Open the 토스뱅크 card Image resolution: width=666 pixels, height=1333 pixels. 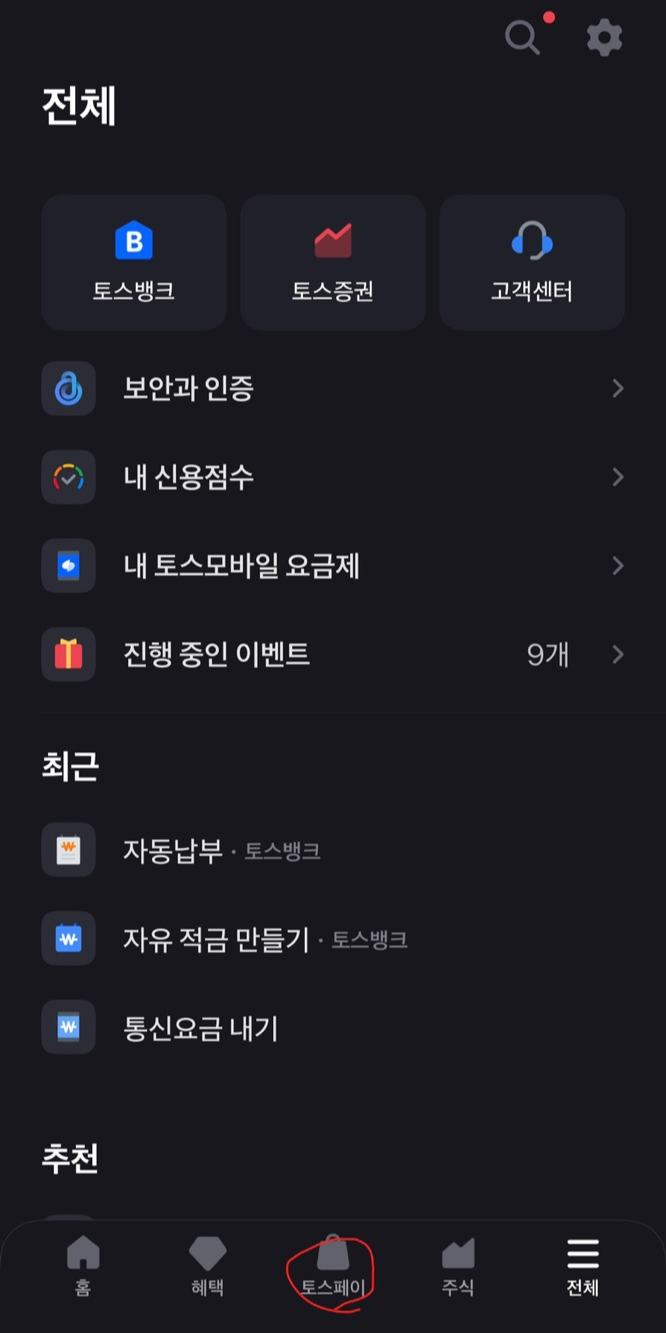pyautogui.click(x=134, y=262)
